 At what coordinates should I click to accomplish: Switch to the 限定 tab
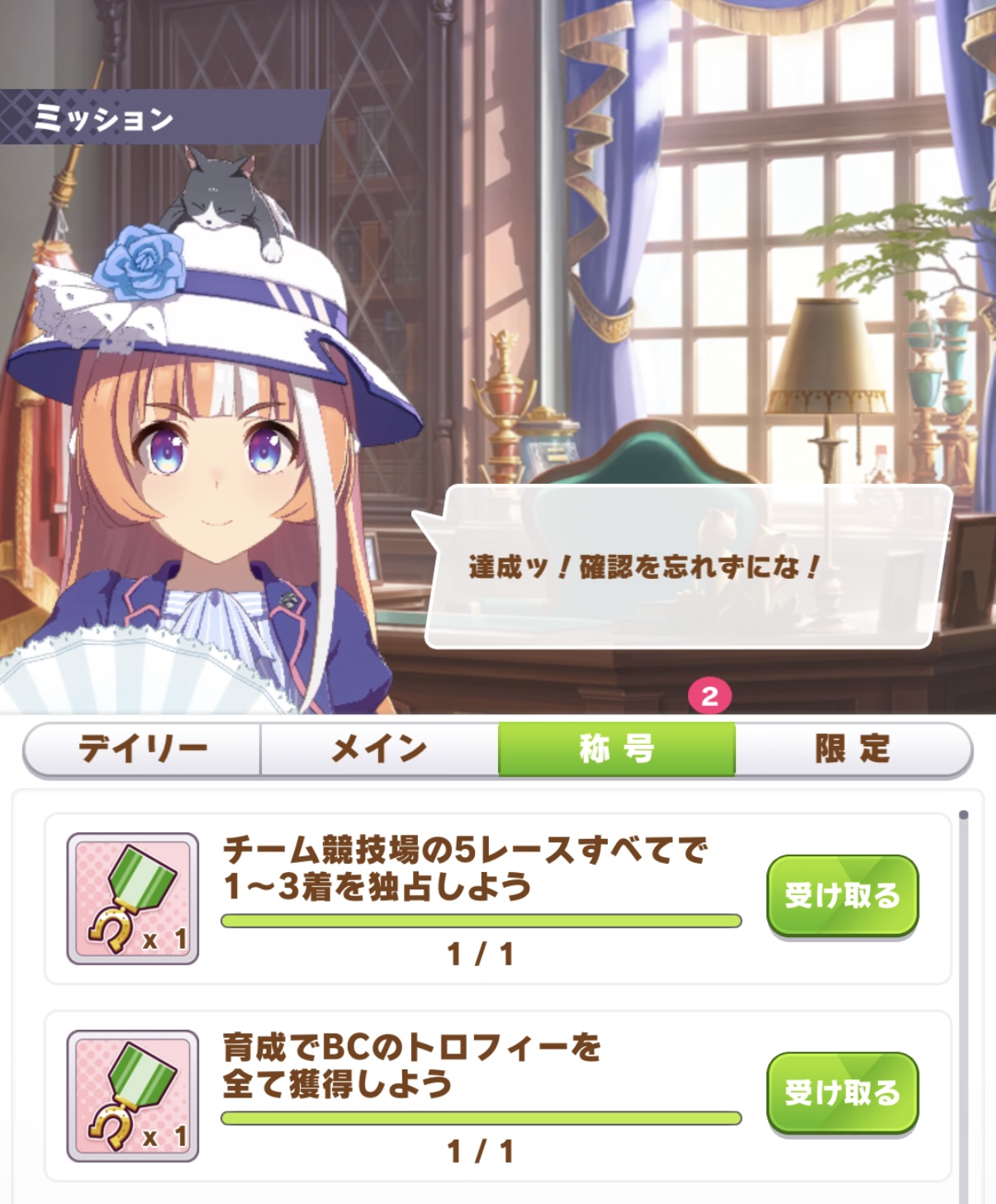coord(852,749)
